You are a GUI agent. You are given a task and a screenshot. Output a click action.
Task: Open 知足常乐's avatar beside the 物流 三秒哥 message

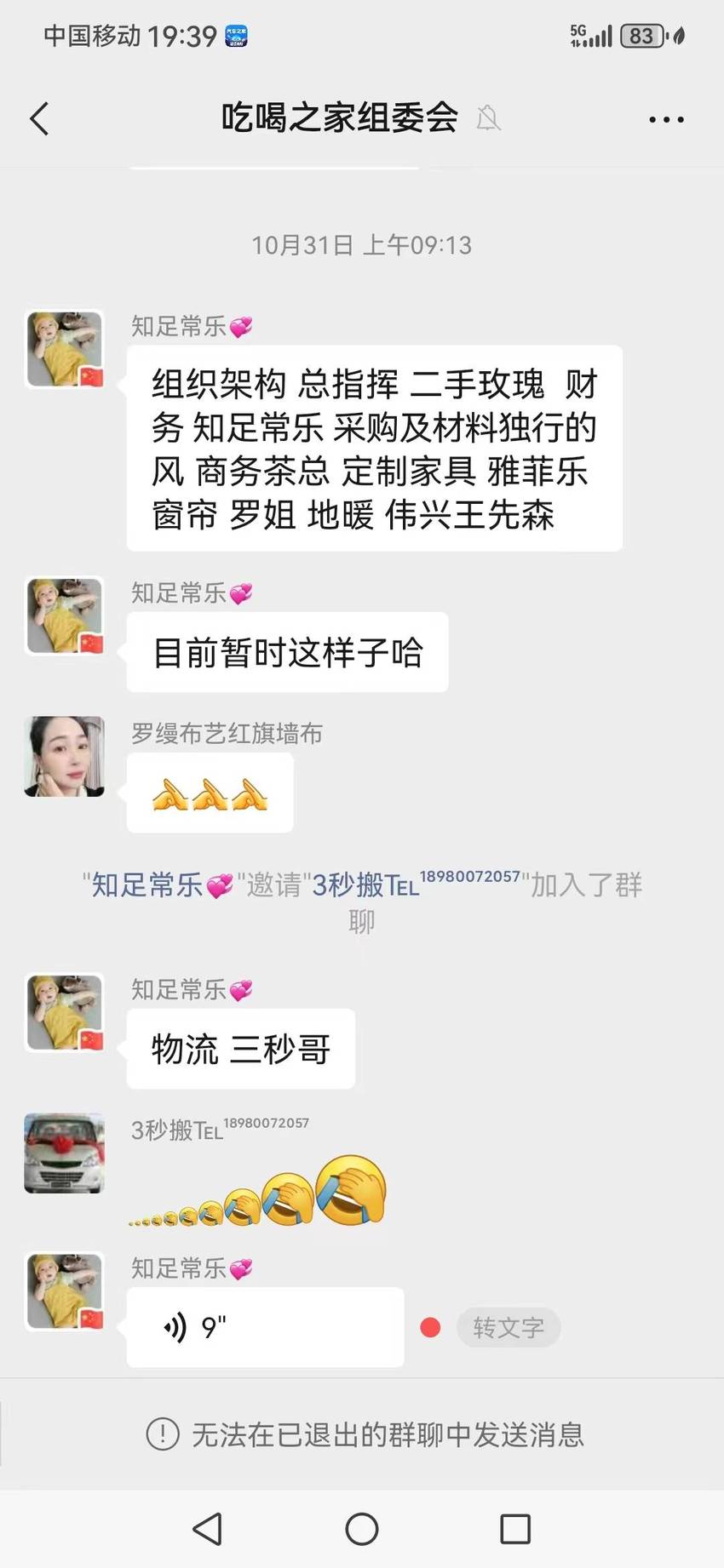65,1013
